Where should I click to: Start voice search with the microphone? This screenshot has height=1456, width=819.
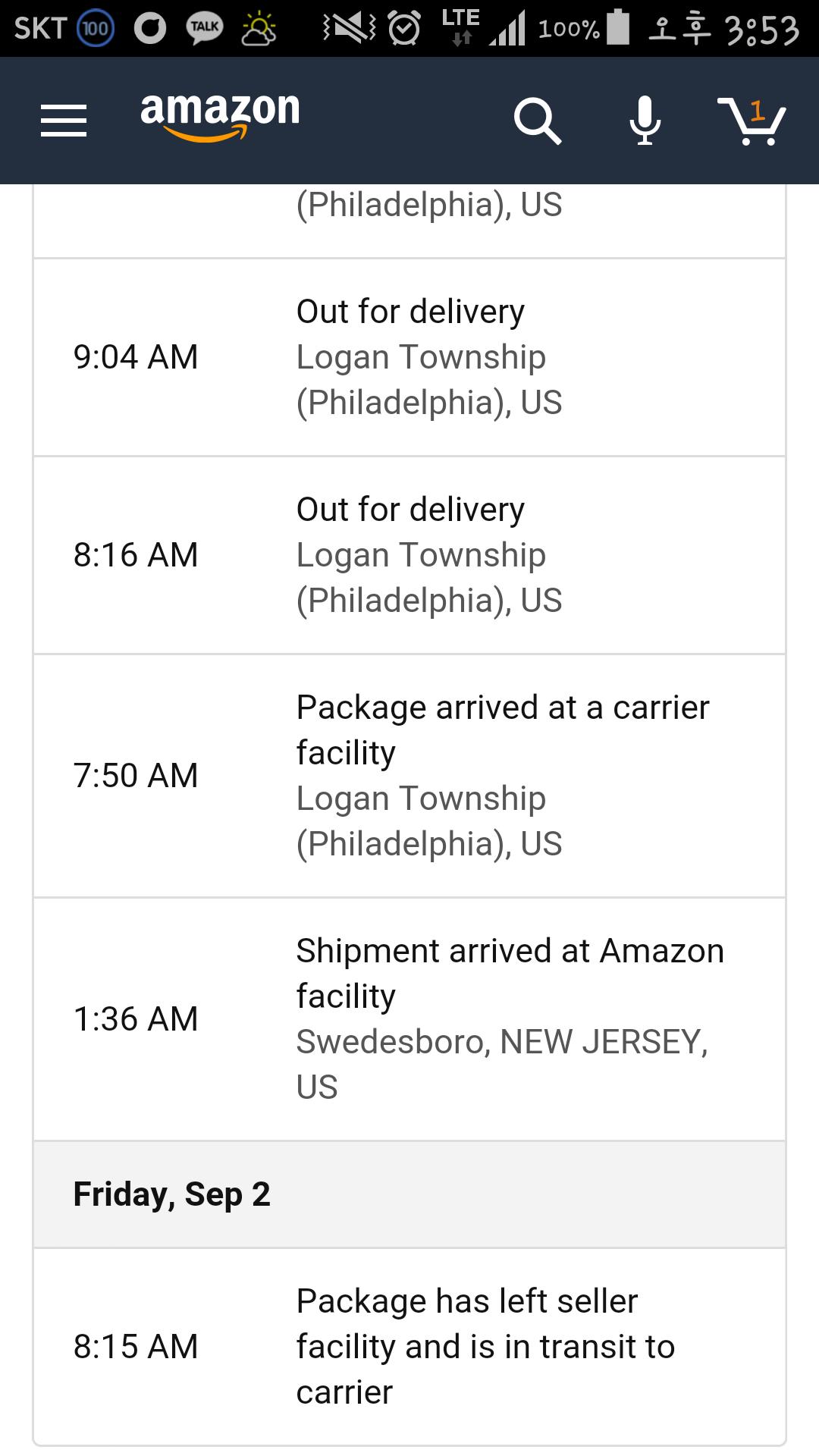click(645, 121)
